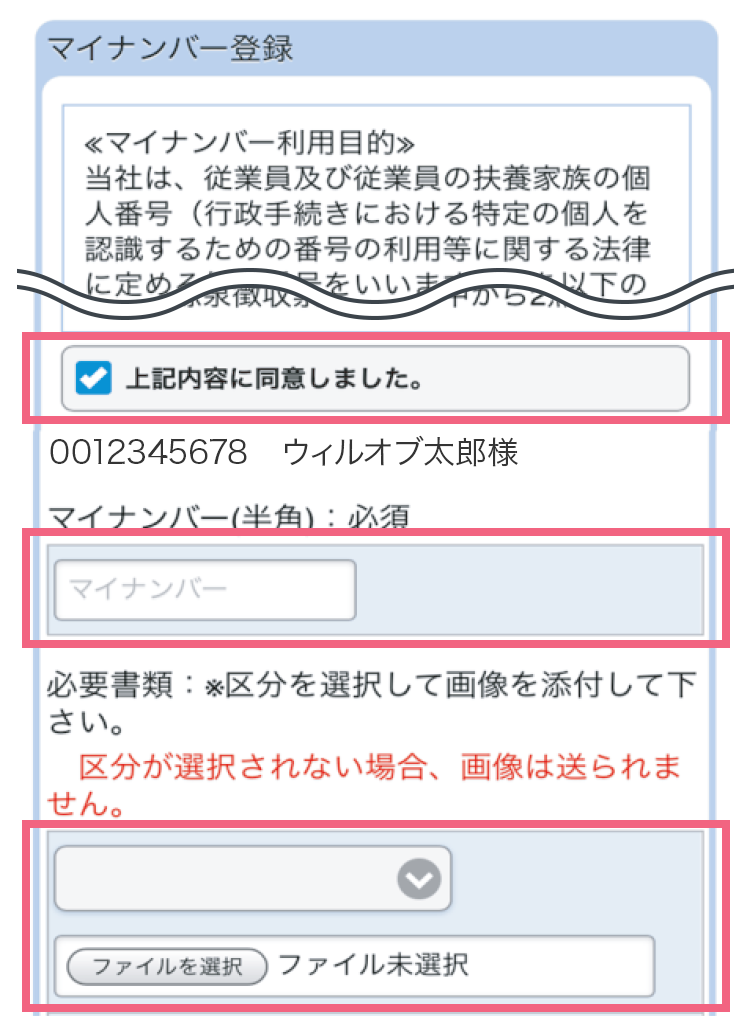Tap the ファイルを選択 button
The height and width of the screenshot is (1036, 750).
click(x=167, y=966)
